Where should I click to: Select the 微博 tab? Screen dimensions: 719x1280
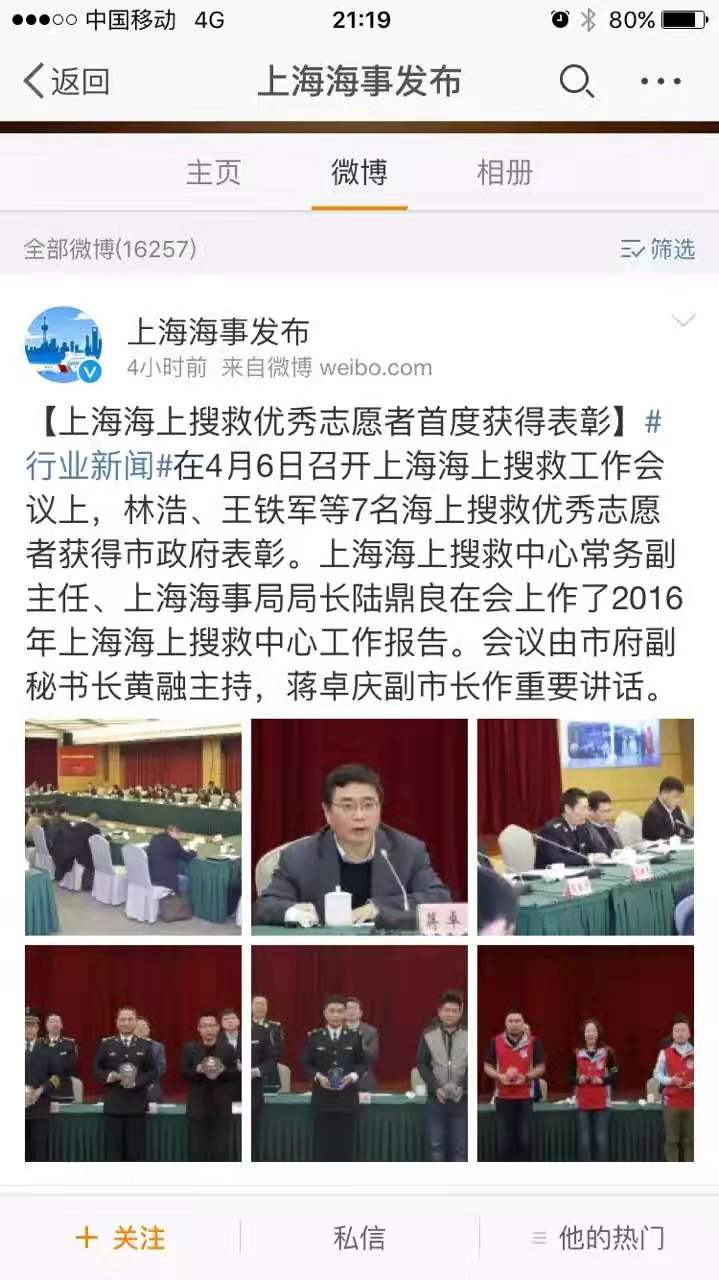[x=359, y=172]
